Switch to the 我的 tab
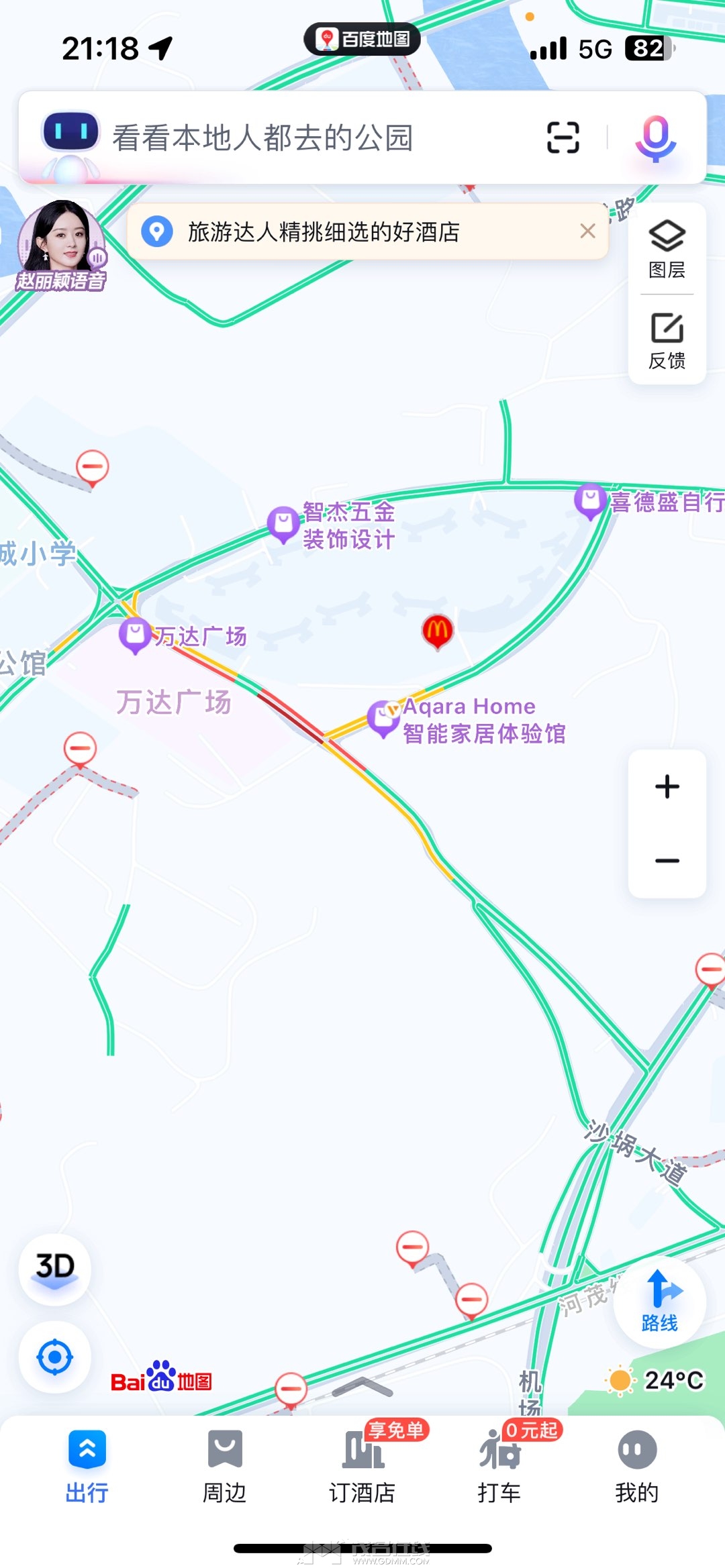725x1568 pixels. point(636,1467)
